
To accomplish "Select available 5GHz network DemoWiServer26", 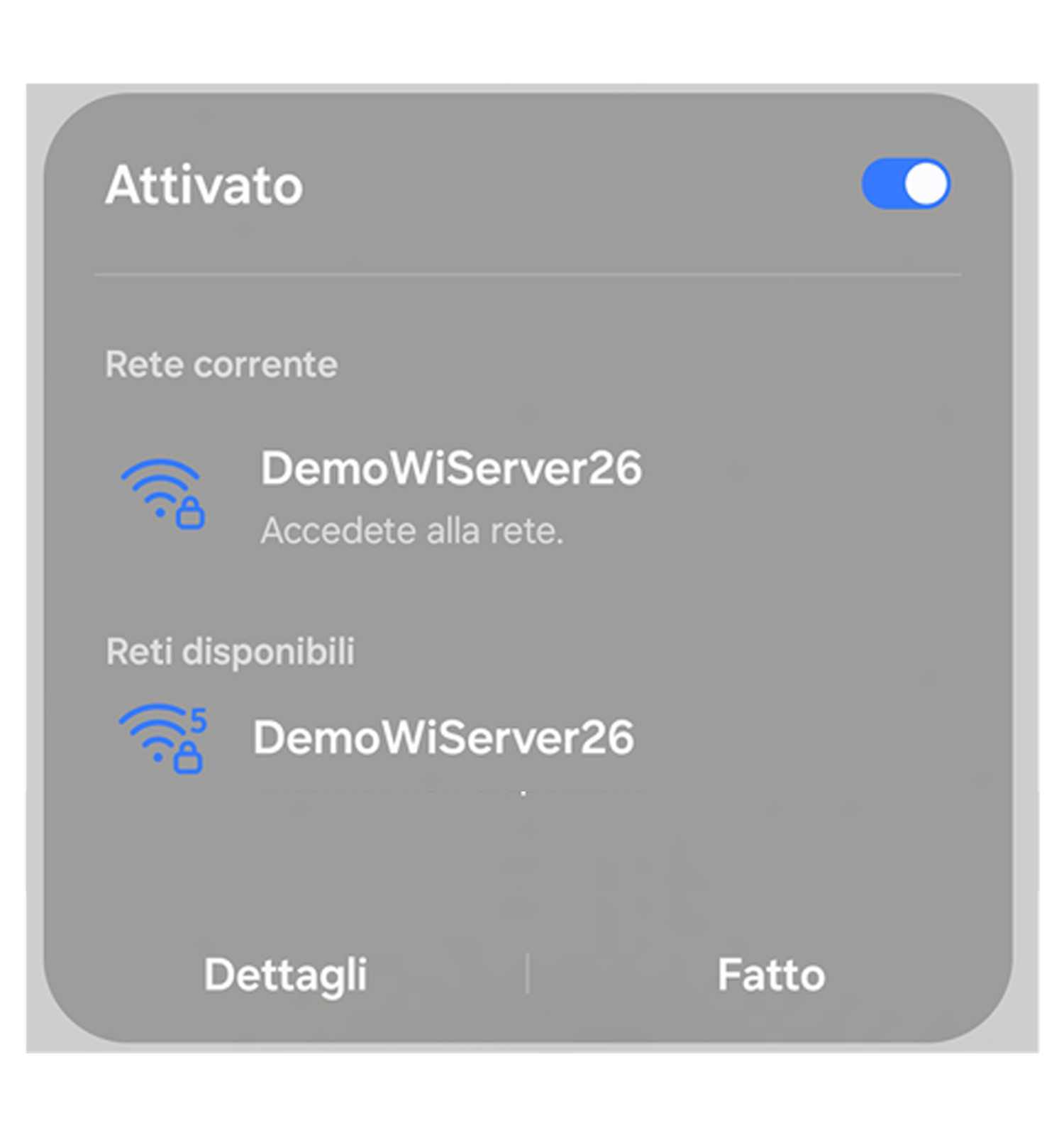I will click(x=443, y=738).
